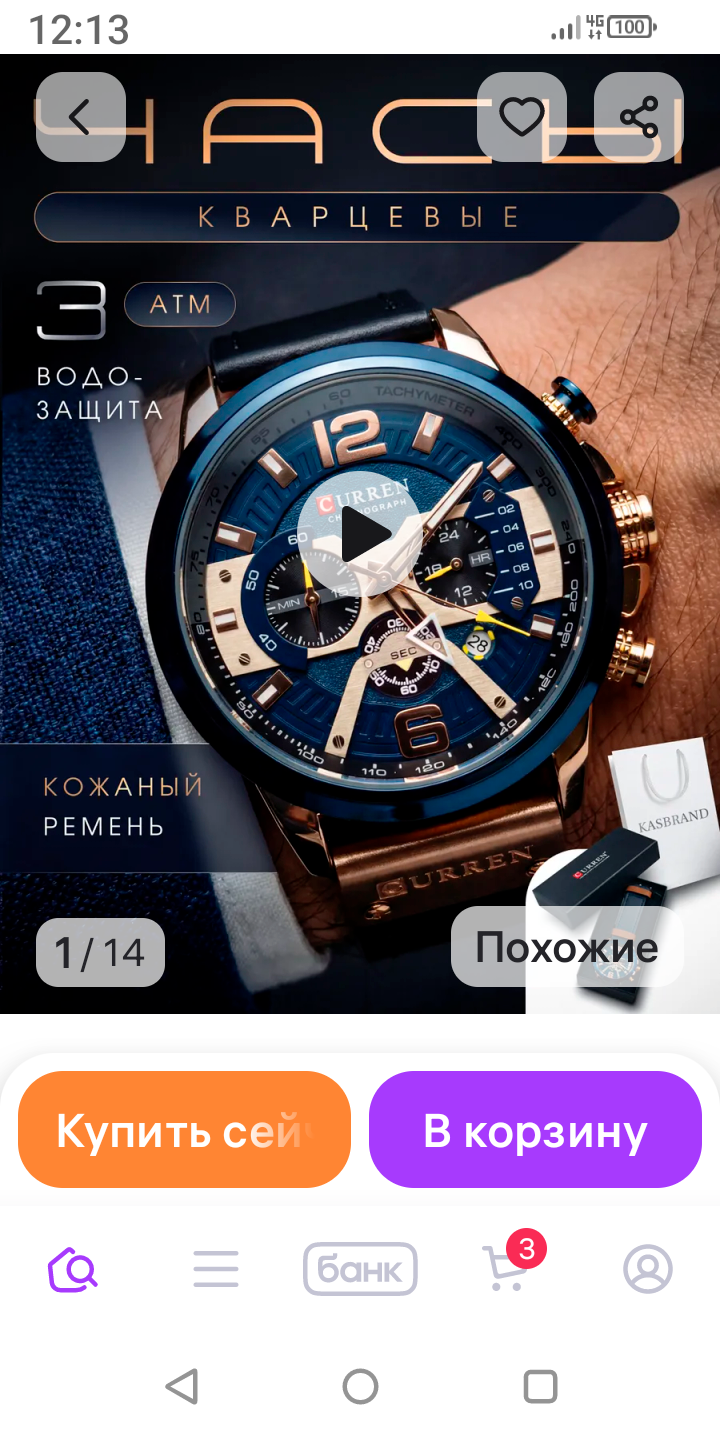Switch to the банк tab
Image resolution: width=720 pixels, height=1440 pixels.
(x=360, y=1270)
